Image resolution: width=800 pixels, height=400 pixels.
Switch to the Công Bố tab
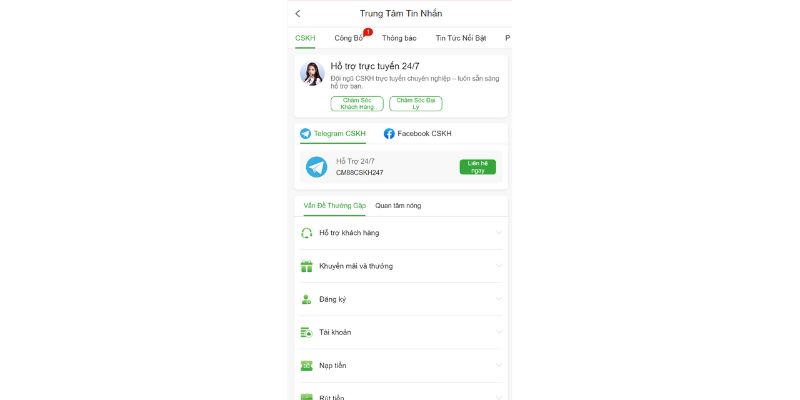(x=349, y=38)
